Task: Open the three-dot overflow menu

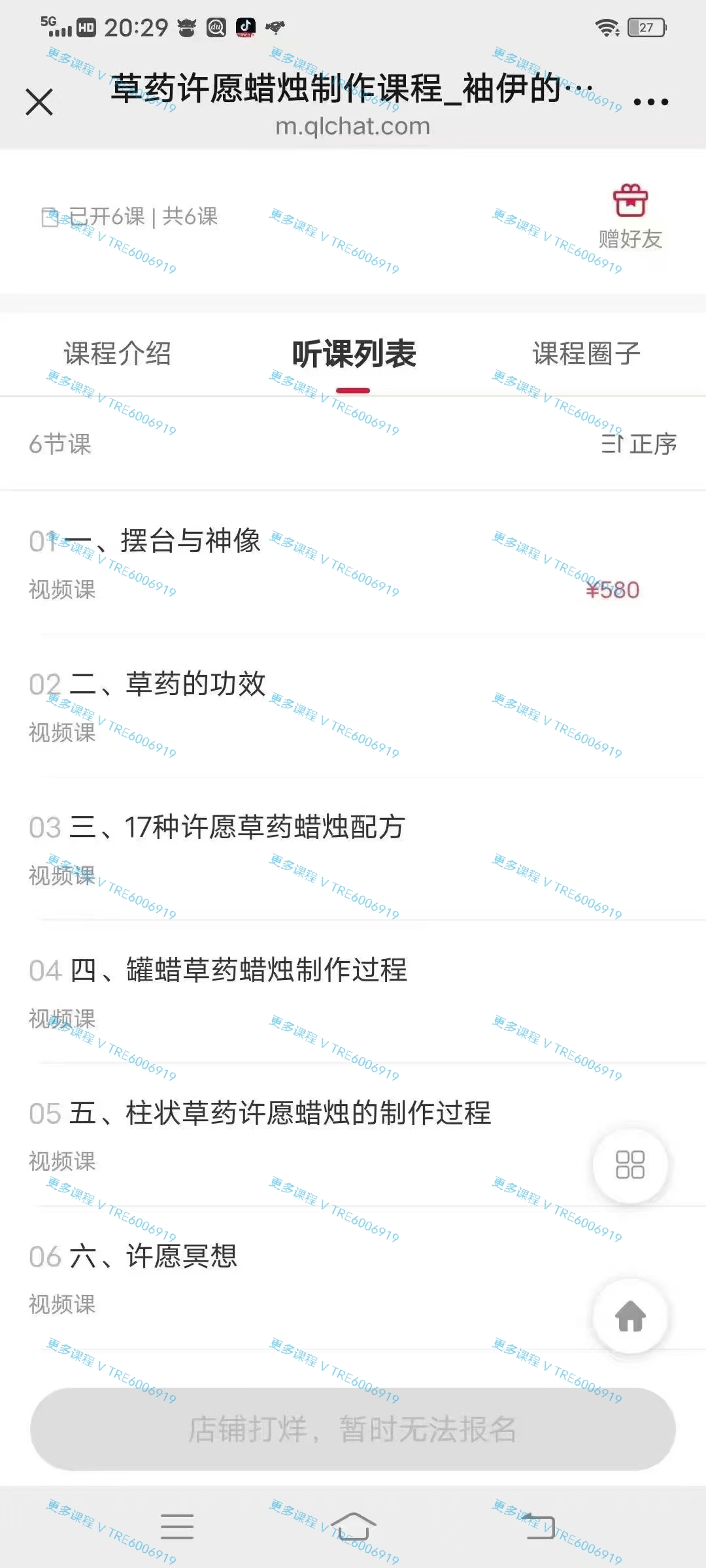Action: (650, 103)
